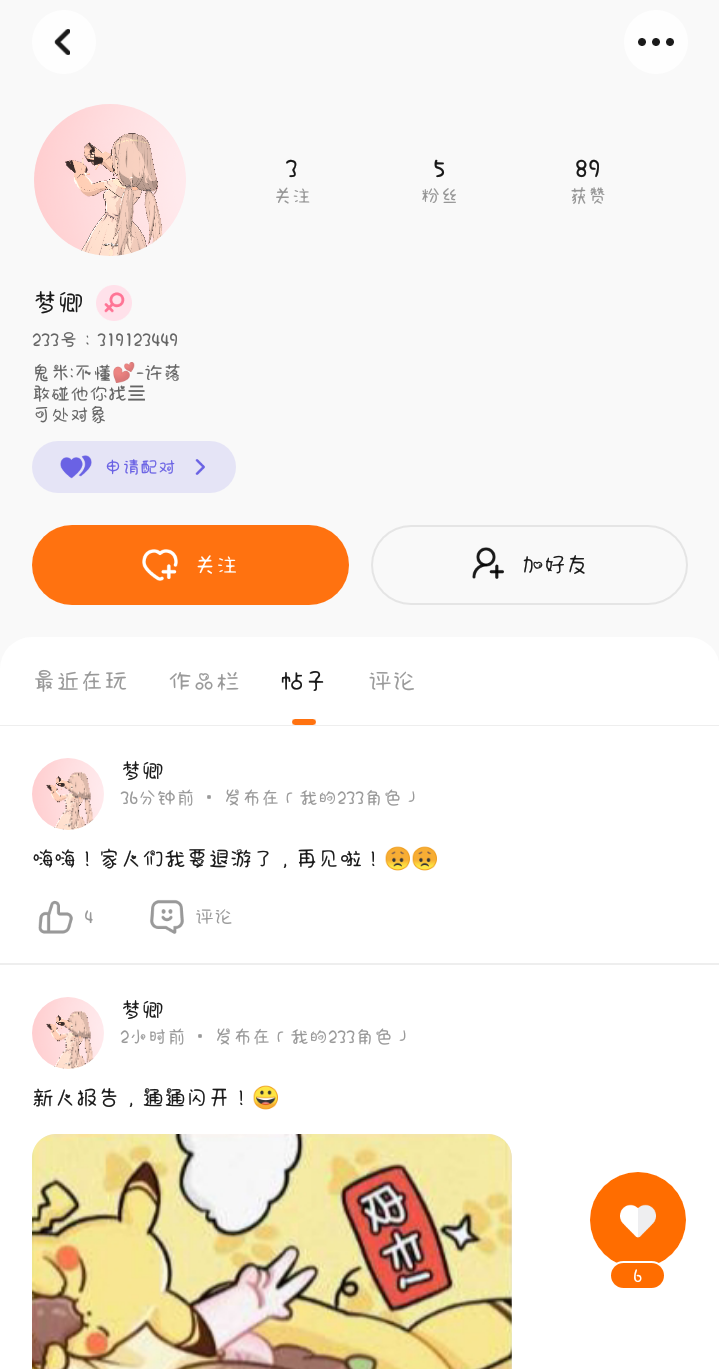This screenshot has width=719, height=1369.
Task: Add 梦卿 as friend via 加好友
Action: coord(529,565)
